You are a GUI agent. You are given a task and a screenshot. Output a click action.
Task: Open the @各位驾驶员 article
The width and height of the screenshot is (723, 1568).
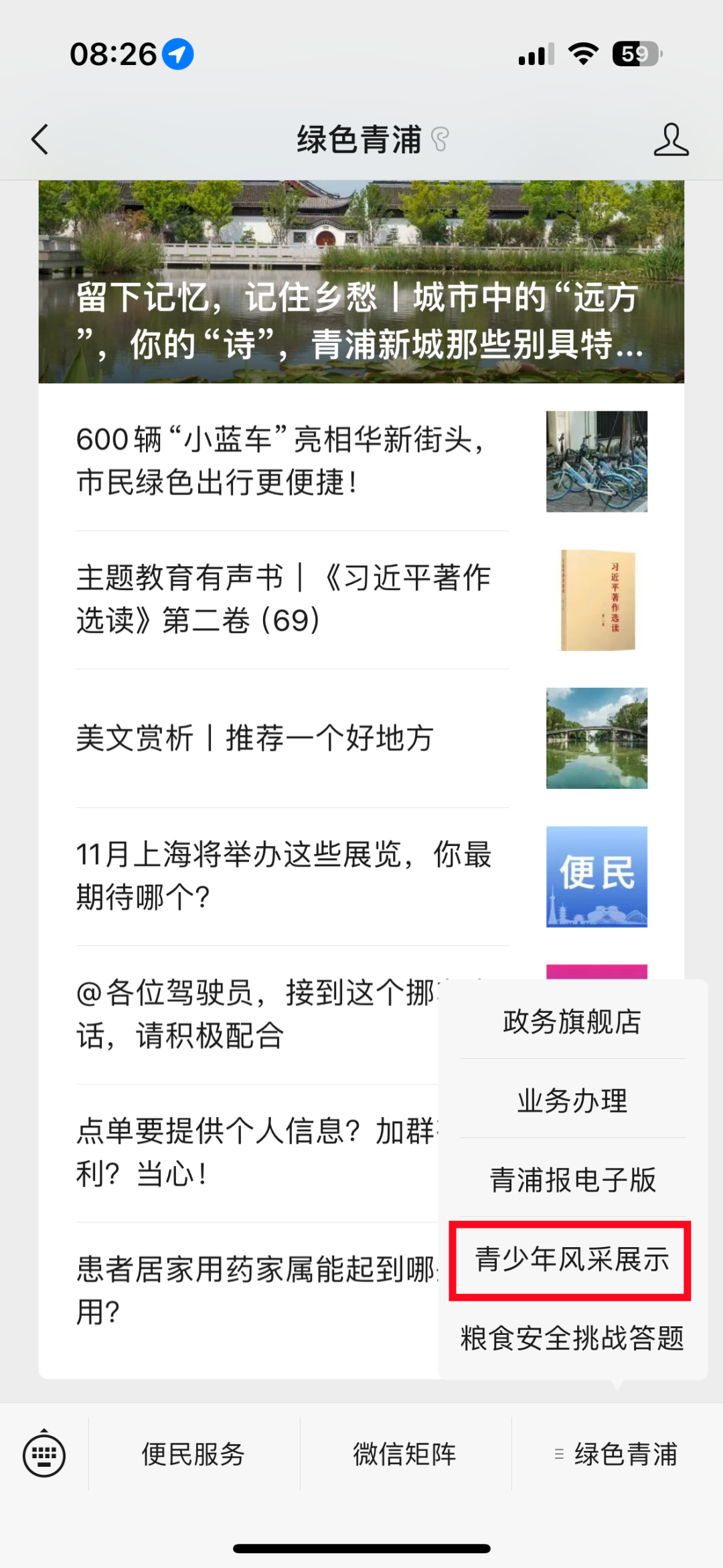[x=254, y=1014]
